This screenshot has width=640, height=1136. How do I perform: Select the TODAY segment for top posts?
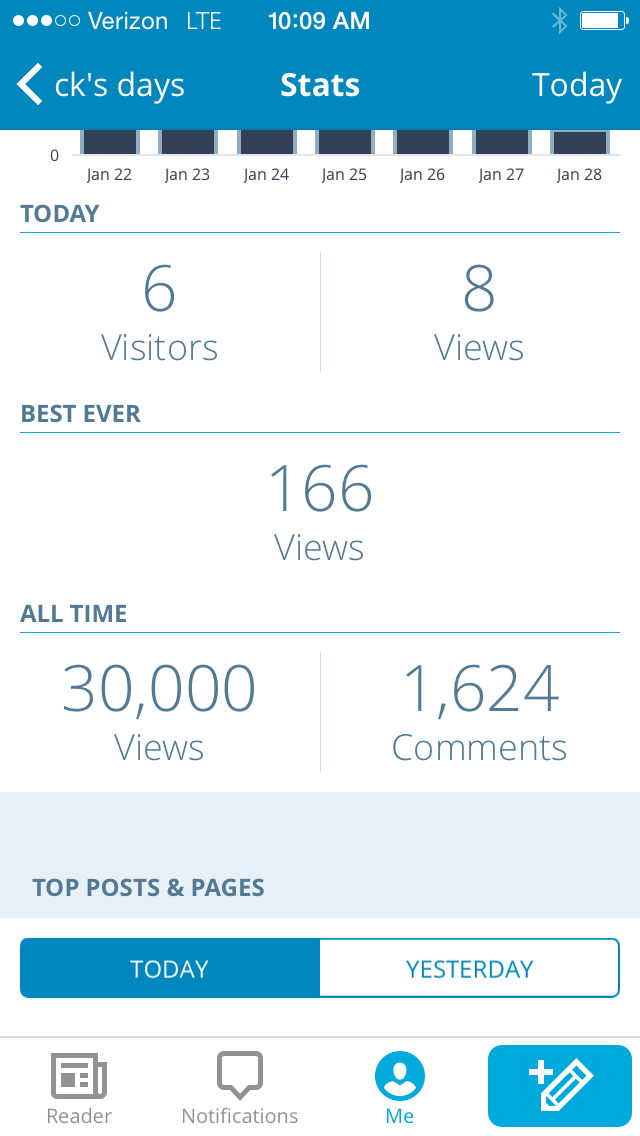click(x=170, y=968)
